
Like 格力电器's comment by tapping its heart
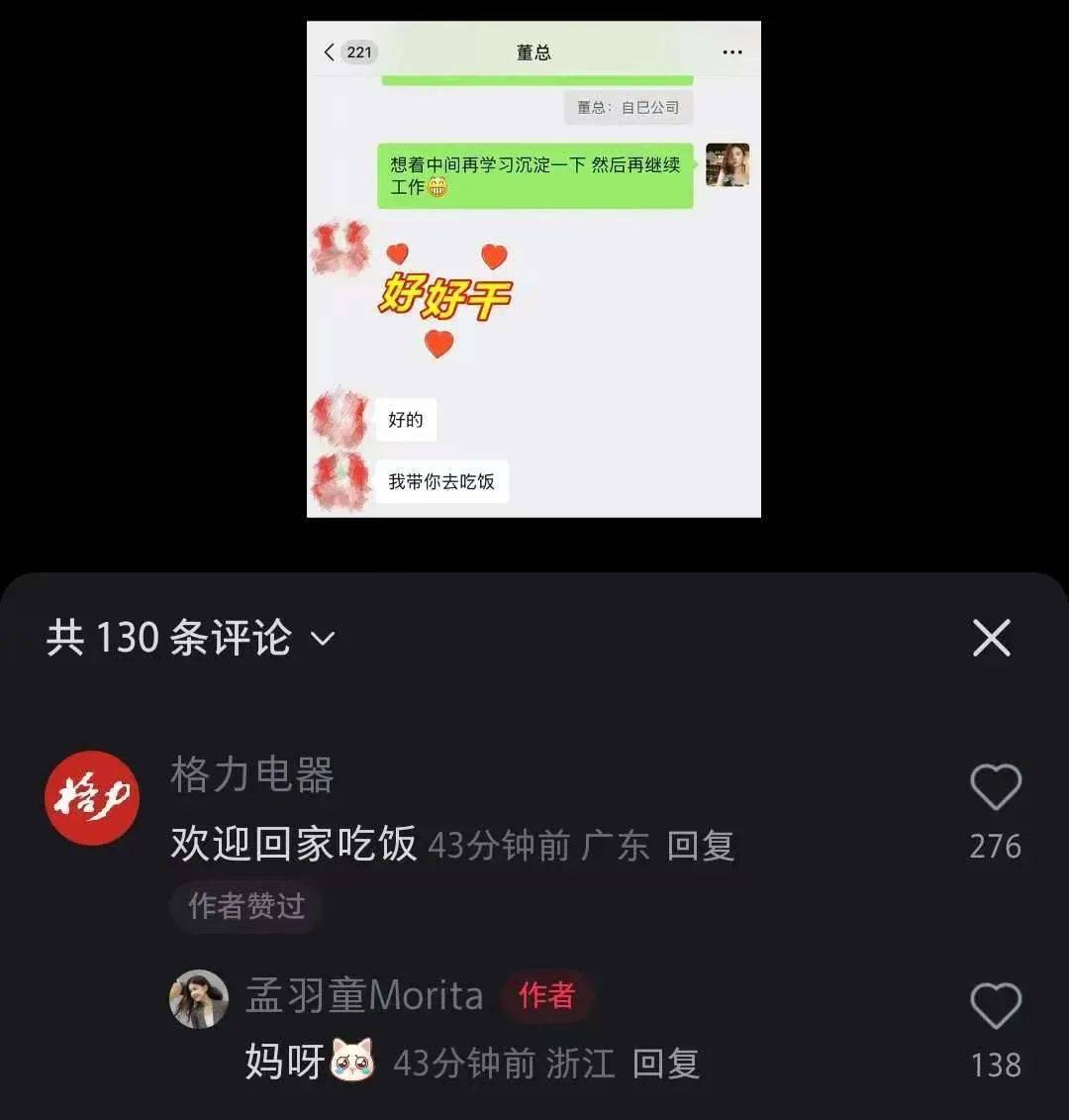click(997, 787)
